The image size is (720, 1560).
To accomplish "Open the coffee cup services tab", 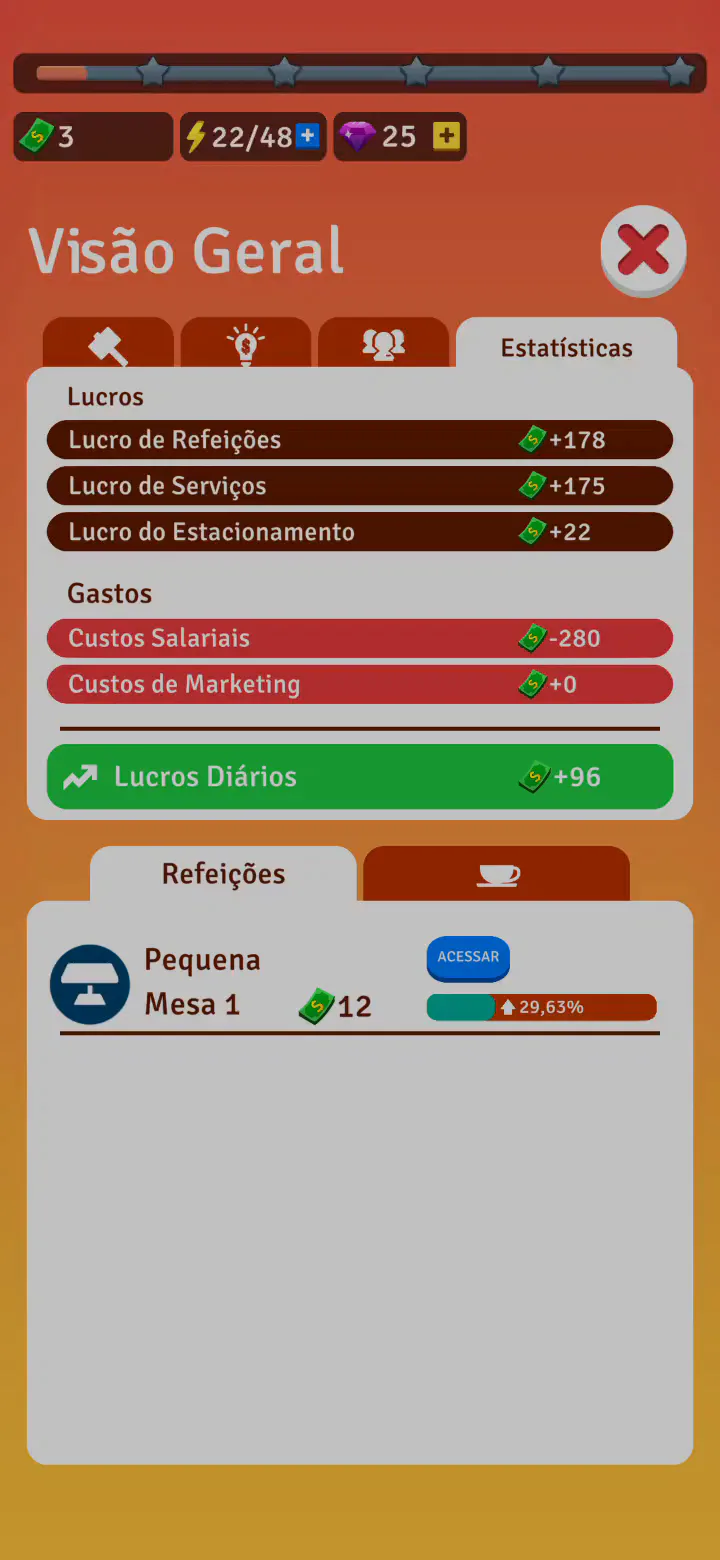I will [x=497, y=874].
